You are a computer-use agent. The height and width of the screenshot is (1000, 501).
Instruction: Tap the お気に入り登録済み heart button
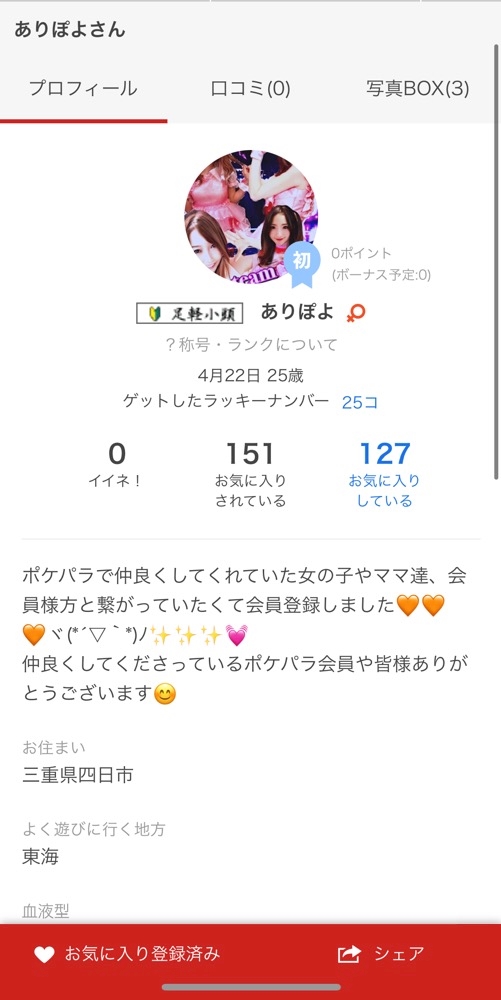click(126, 954)
